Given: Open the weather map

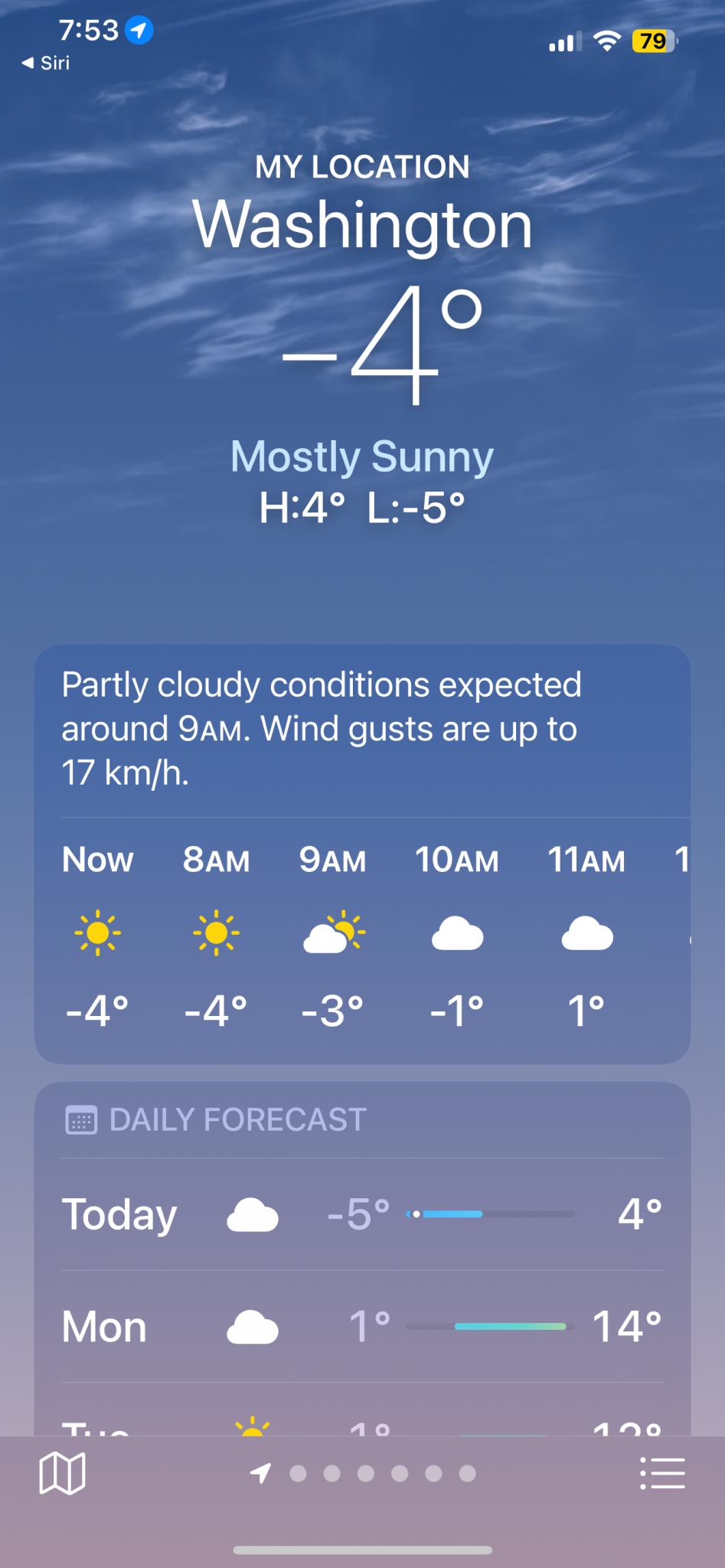Looking at the screenshot, I should click(x=62, y=1473).
